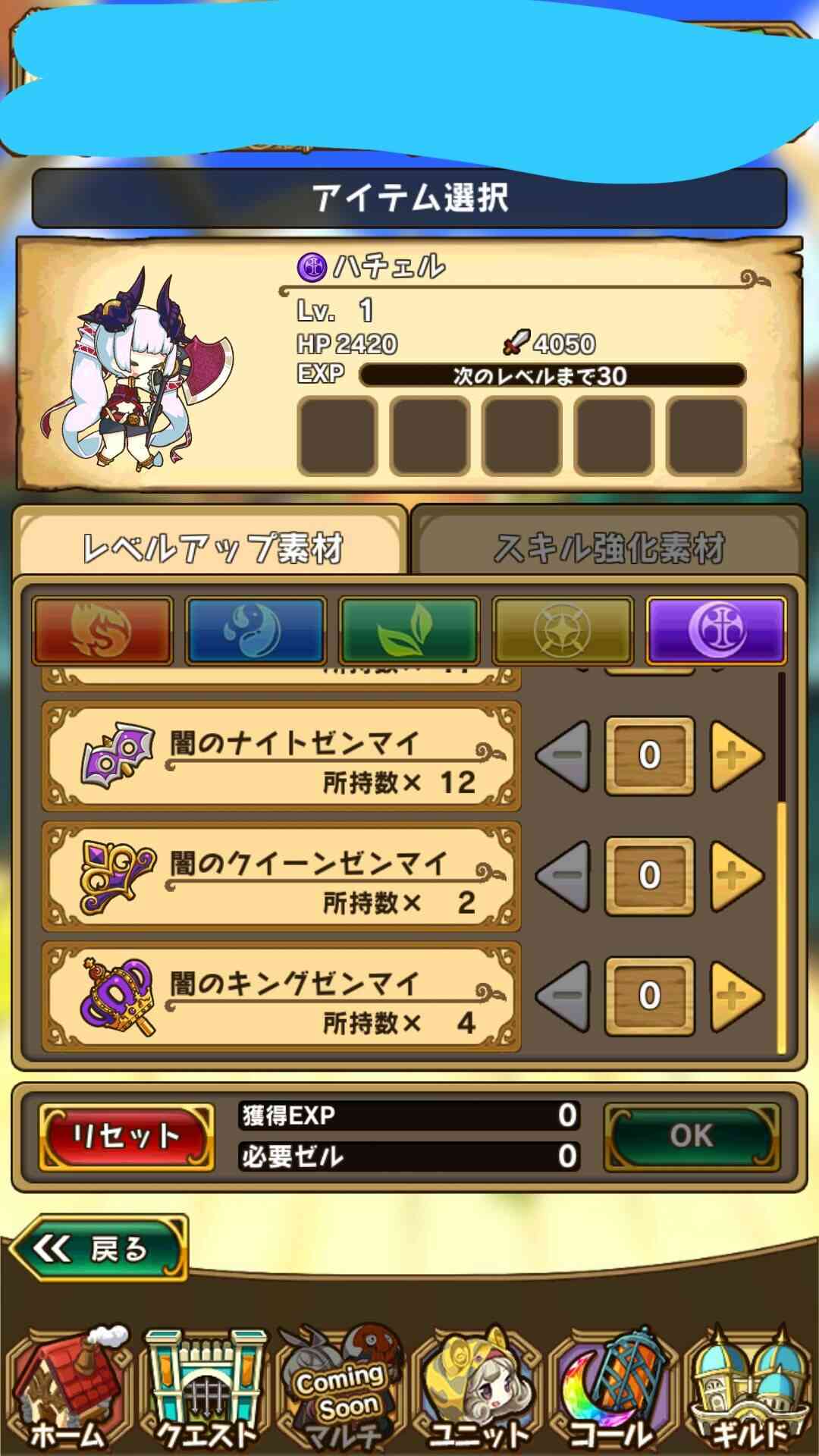Reduce 闇のキングゼンマイ count with minus arrow
Viewport: 819px width, 1456px height.
(x=563, y=996)
